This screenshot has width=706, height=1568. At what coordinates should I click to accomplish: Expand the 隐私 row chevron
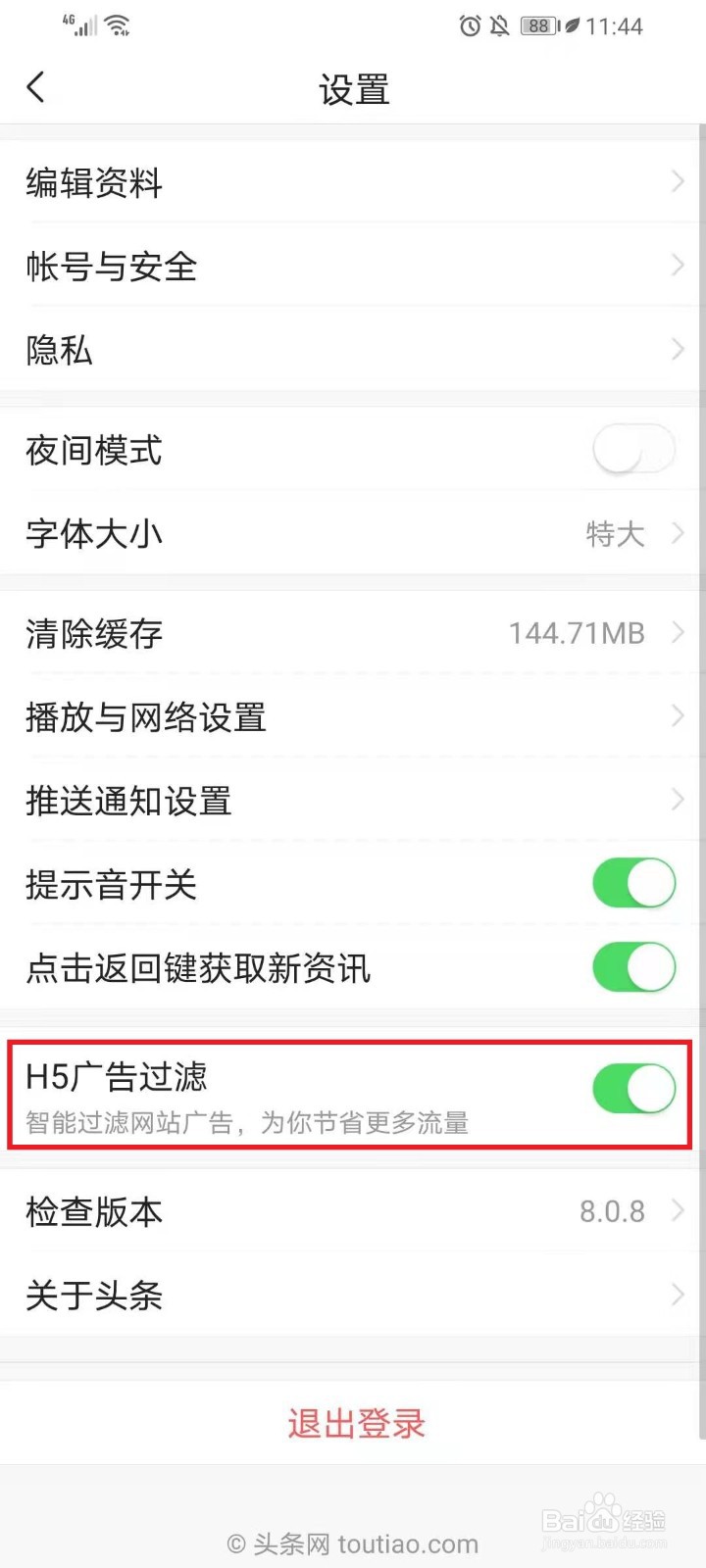coord(678,350)
